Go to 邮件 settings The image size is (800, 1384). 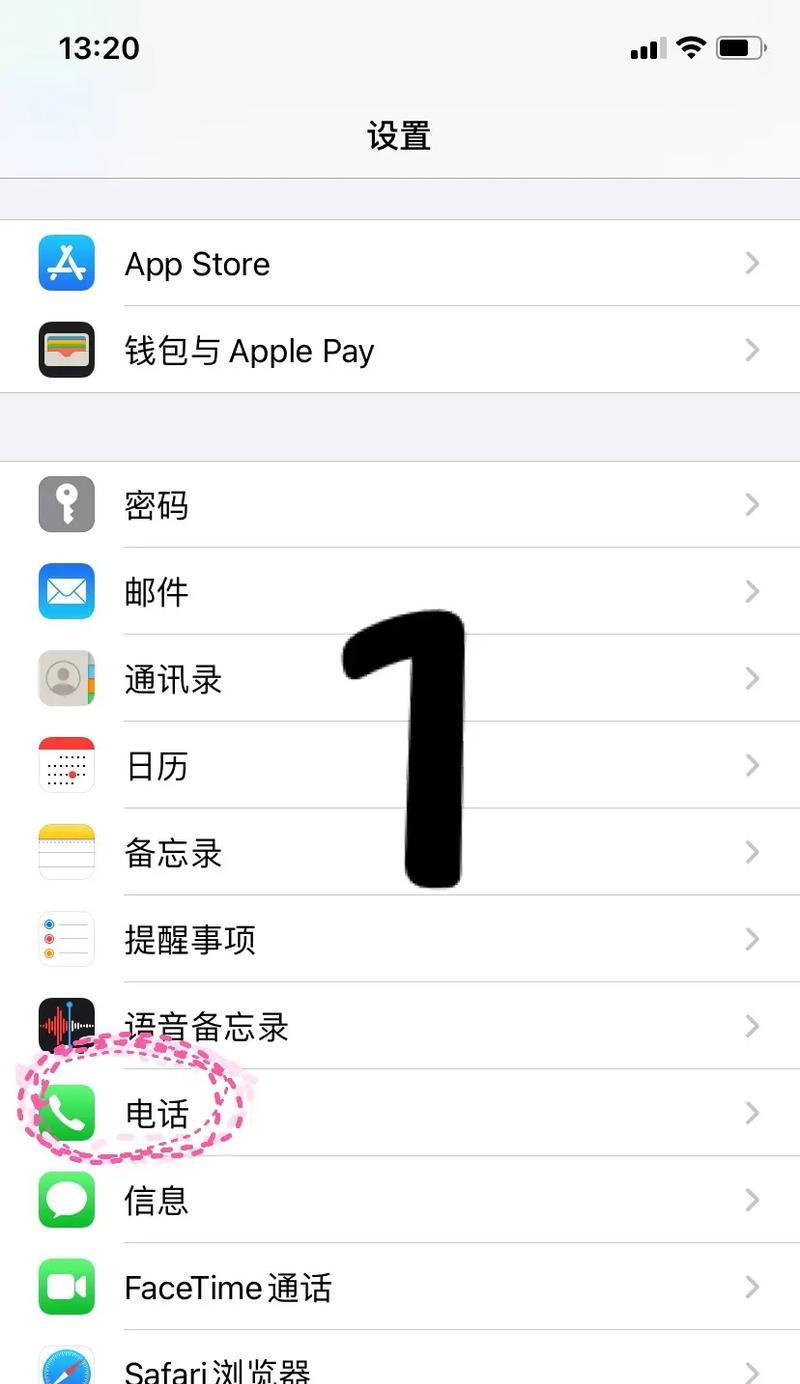(x=400, y=591)
